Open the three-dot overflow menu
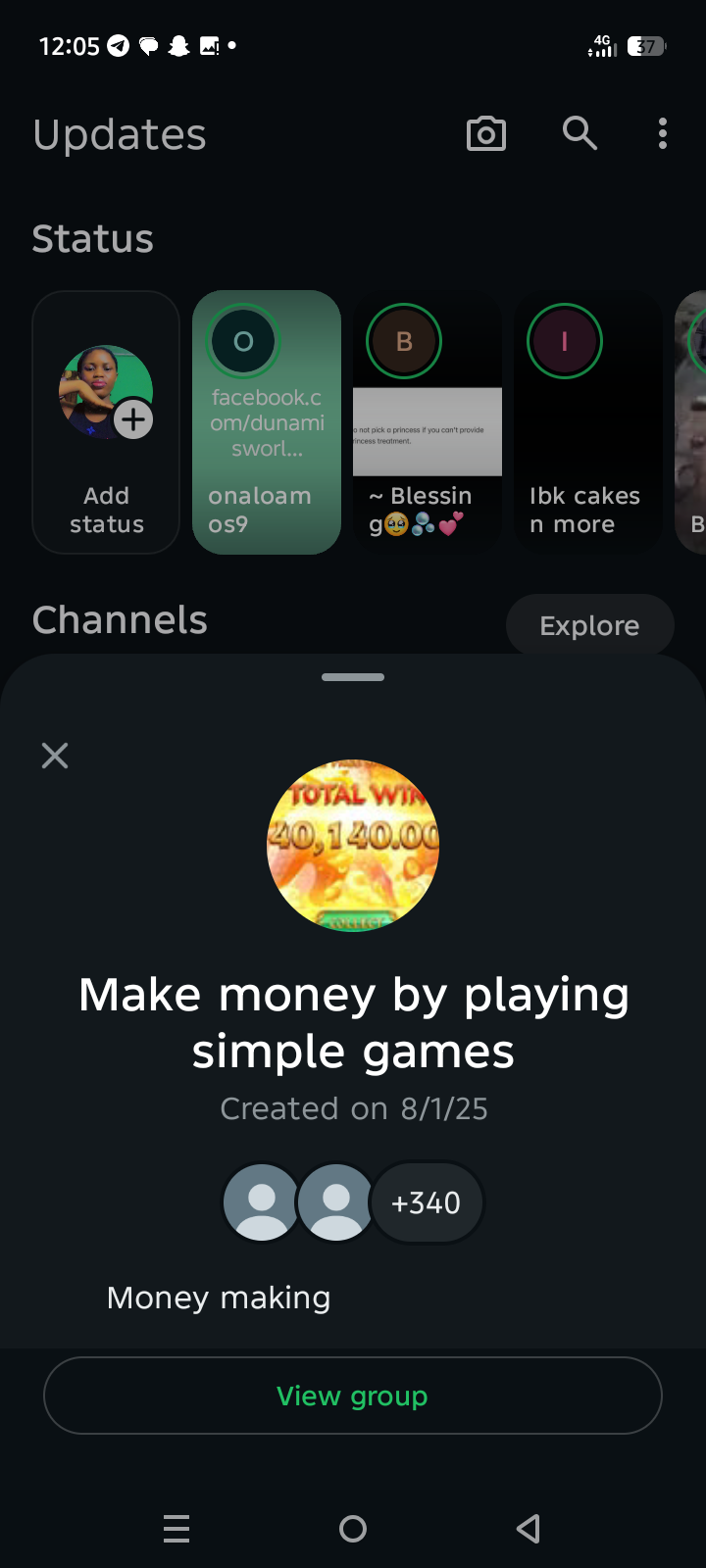 (x=663, y=133)
